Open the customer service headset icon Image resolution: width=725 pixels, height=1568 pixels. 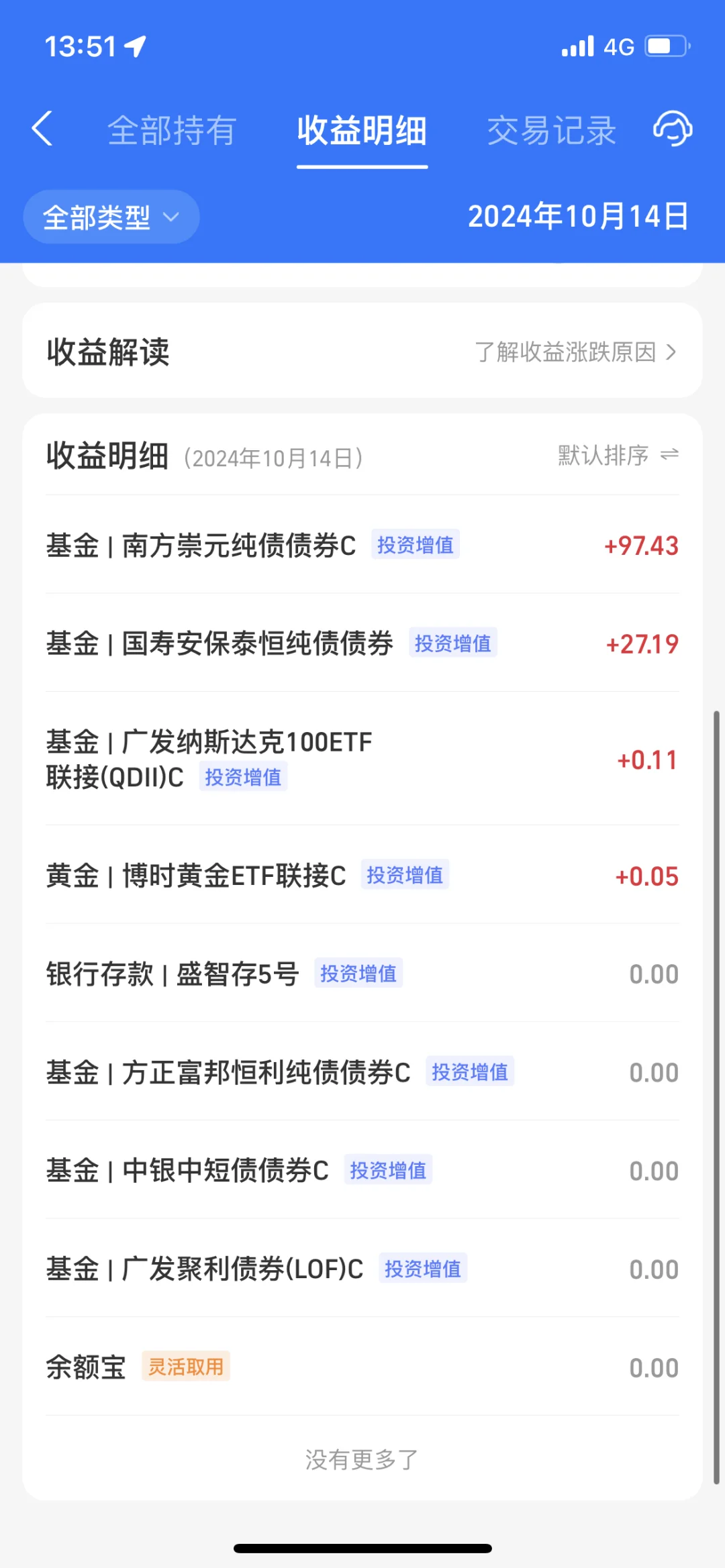click(673, 128)
